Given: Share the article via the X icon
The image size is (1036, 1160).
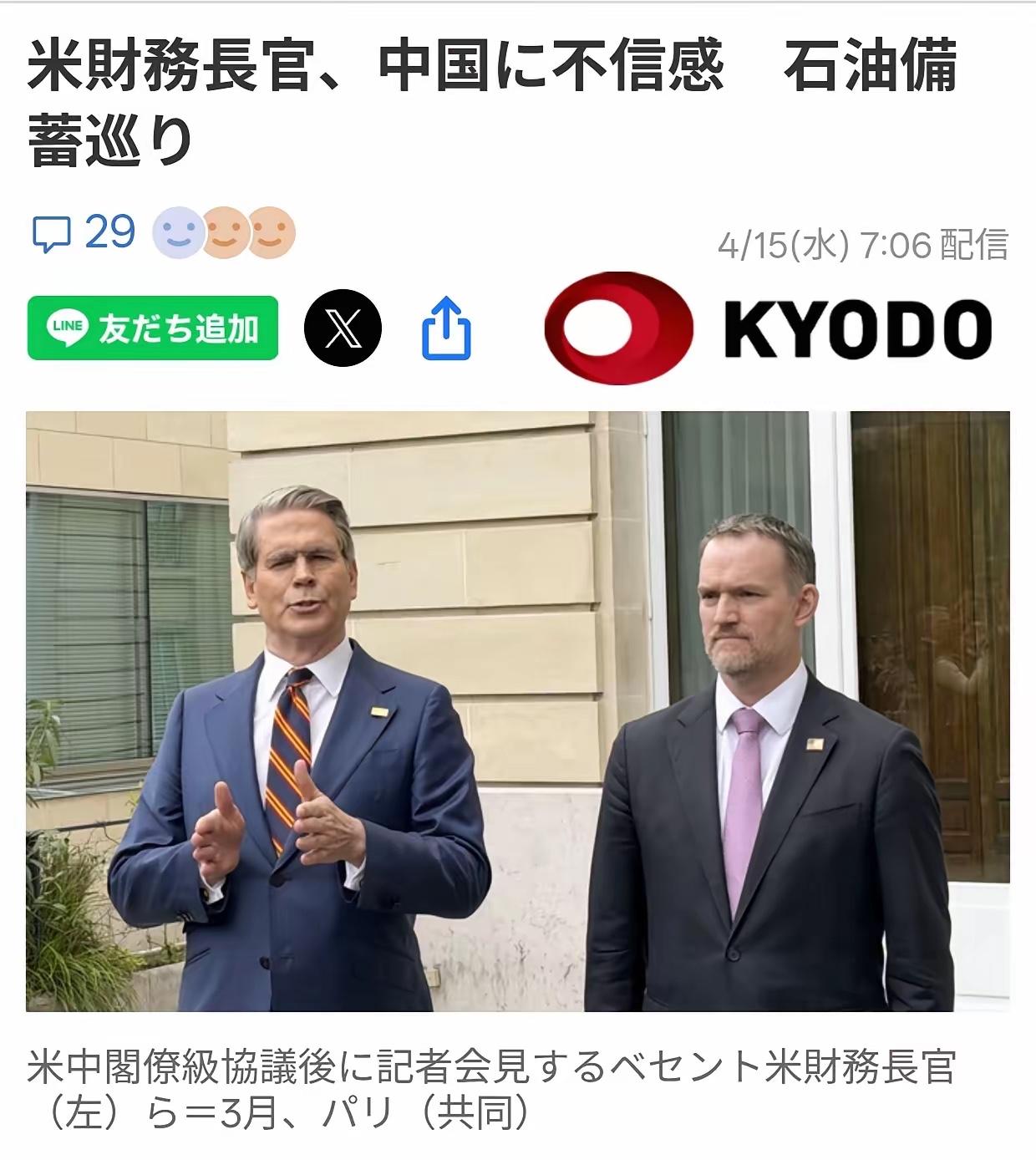Looking at the screenshot, I should pos(343,328).
